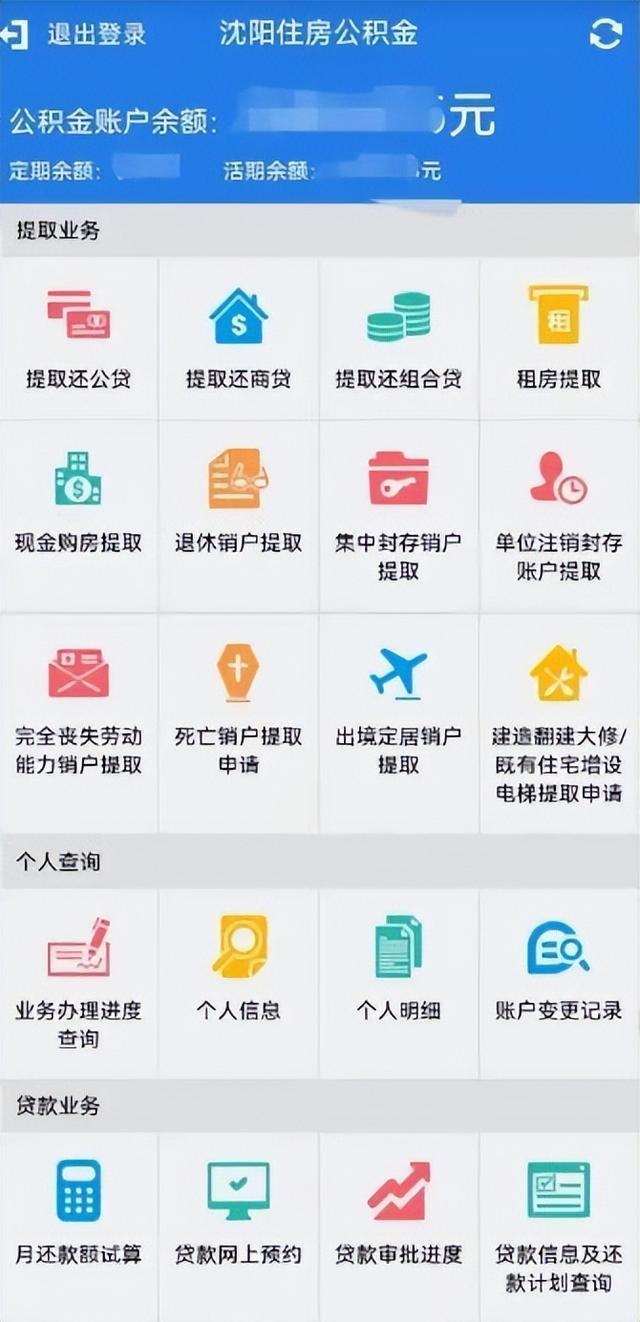Open 提取还公贷
Viewport: 640px width, 1322px height.
pos(79,339)
